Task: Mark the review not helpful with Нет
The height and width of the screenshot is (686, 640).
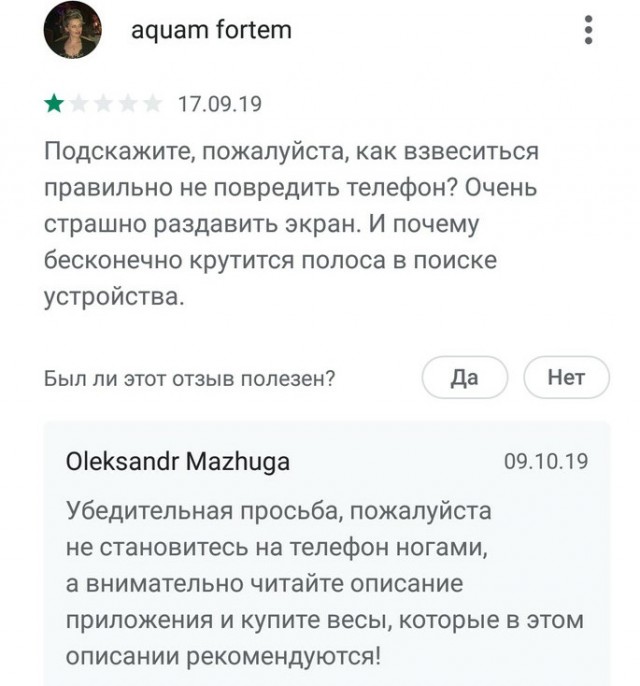Action: [566, 378]
